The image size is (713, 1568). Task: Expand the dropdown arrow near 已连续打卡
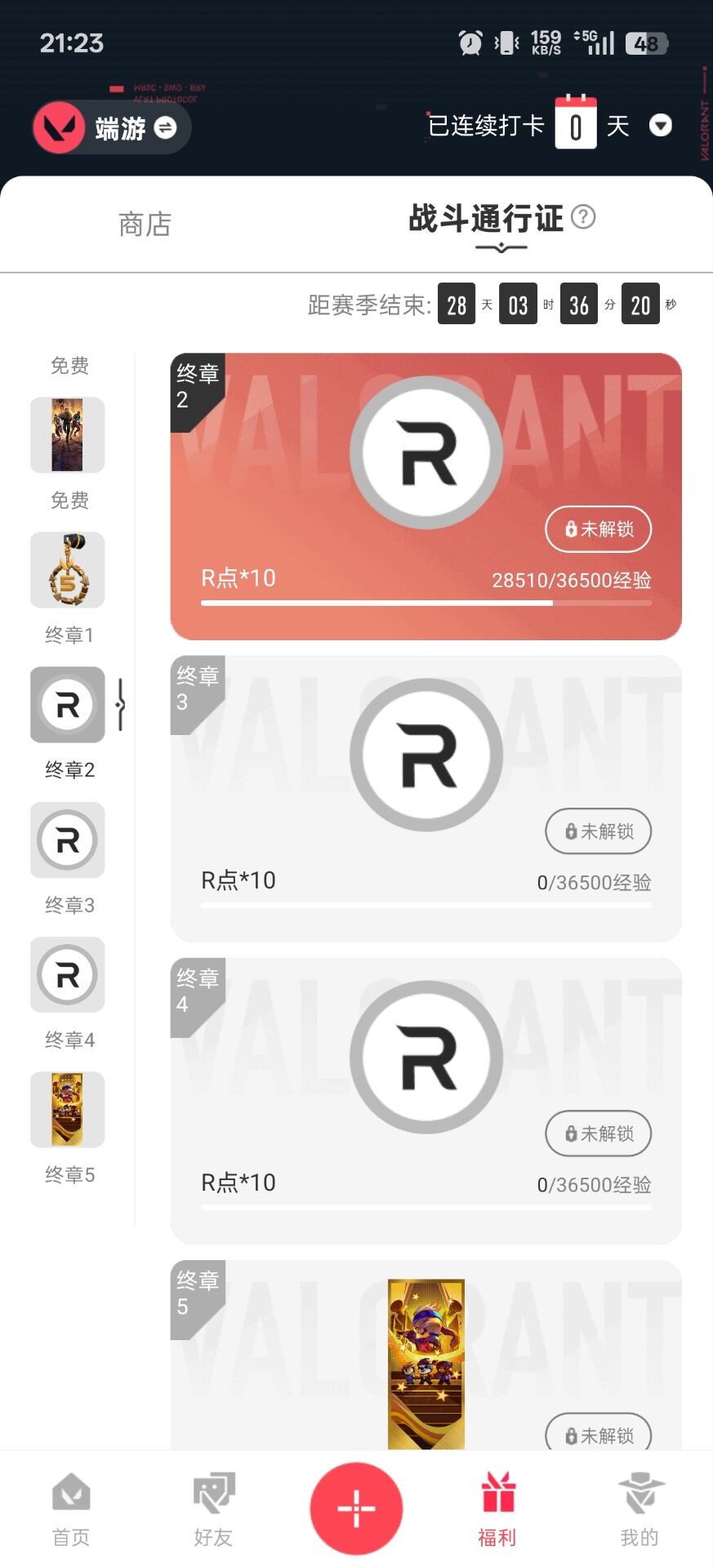[660, 126]
